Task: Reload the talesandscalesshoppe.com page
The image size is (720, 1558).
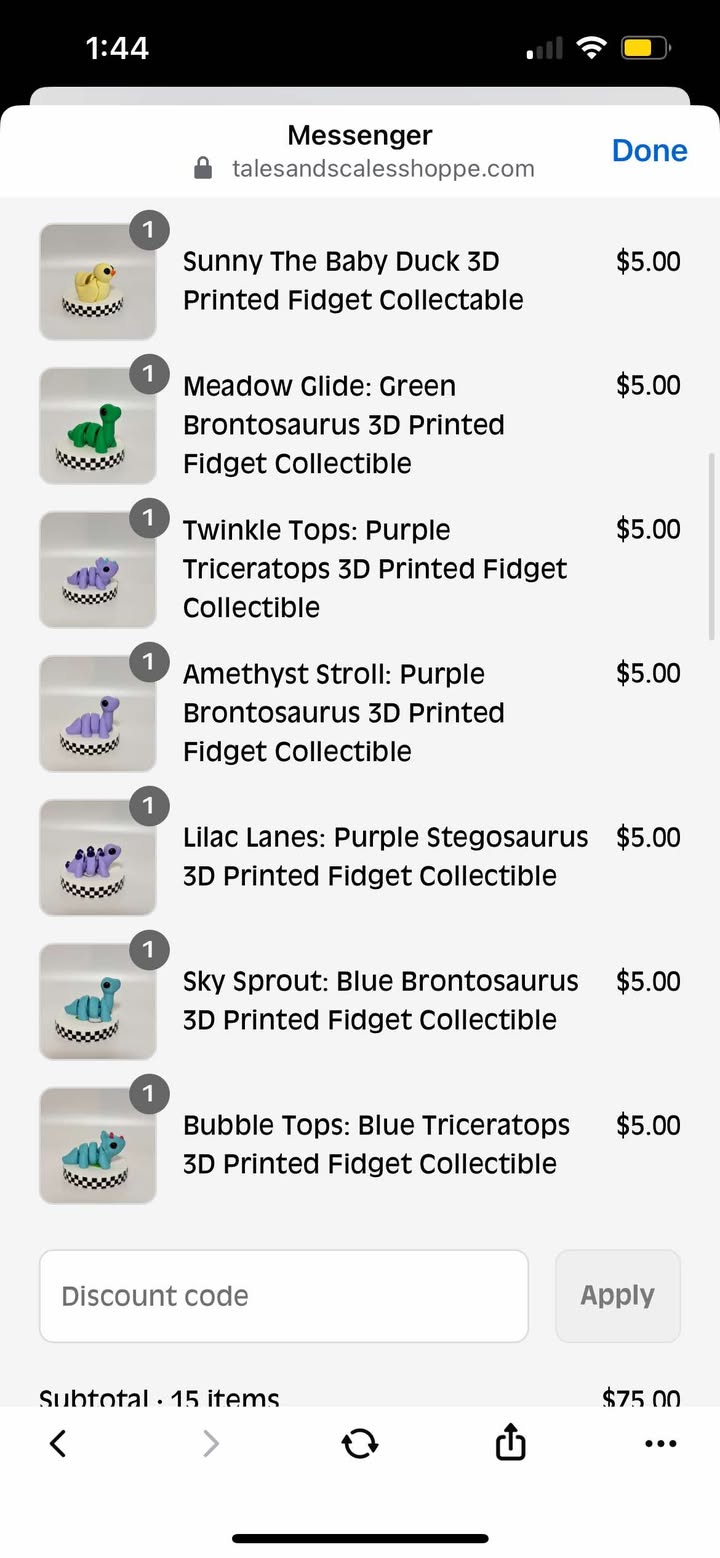Action: [x=359, y=1443]
